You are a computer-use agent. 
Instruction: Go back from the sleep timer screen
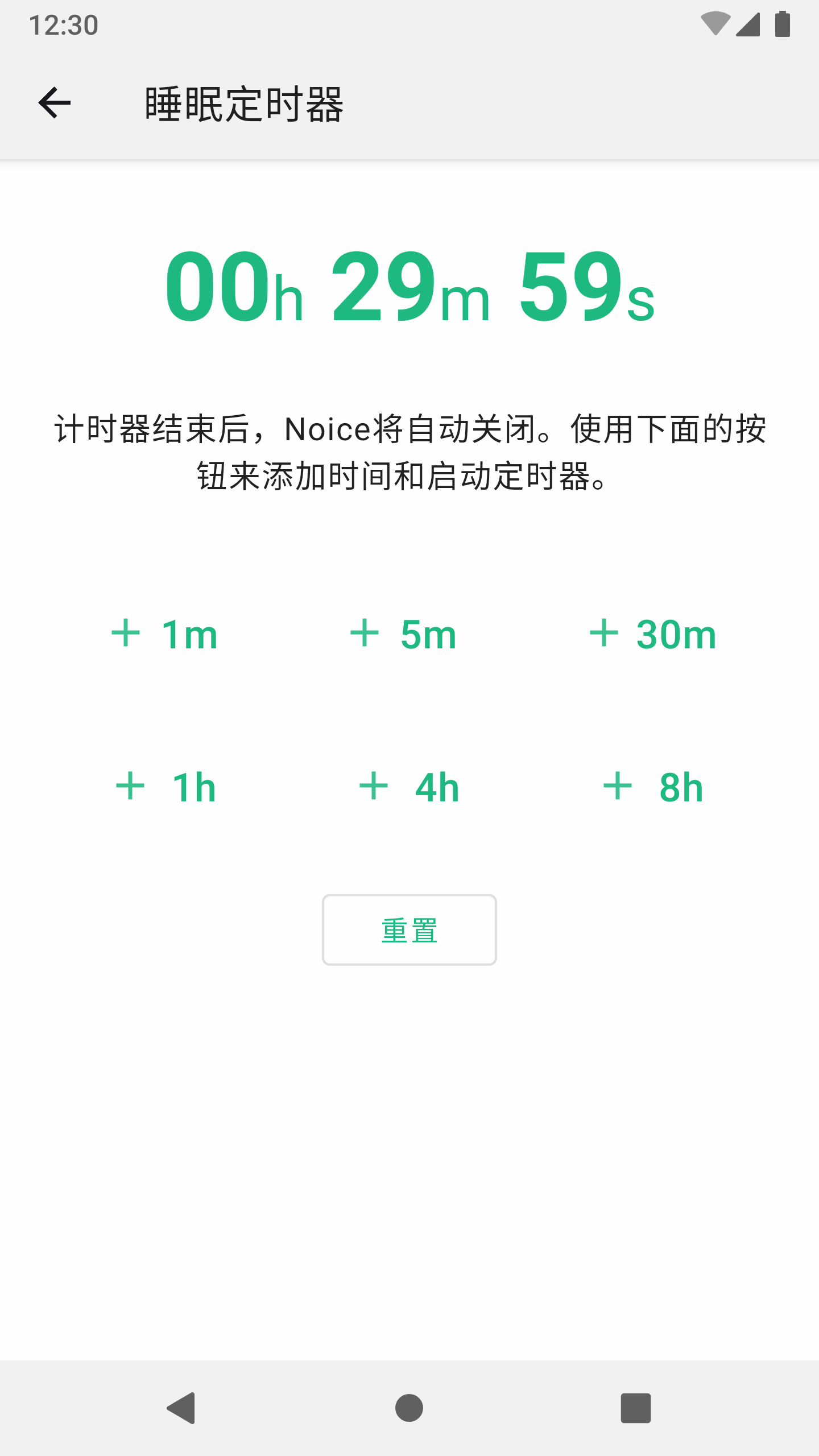[55, 103]
